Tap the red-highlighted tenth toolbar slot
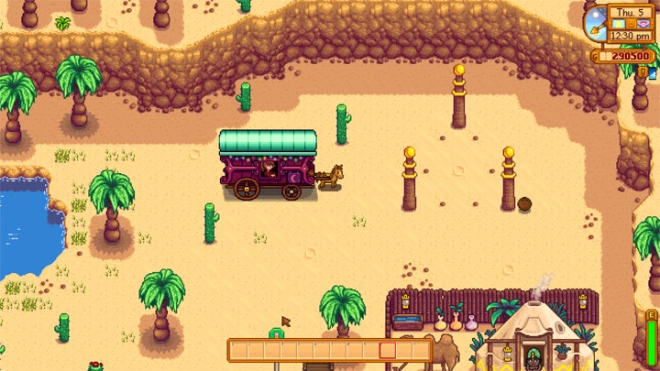This screenshot has height=371, width=660. 387,350
